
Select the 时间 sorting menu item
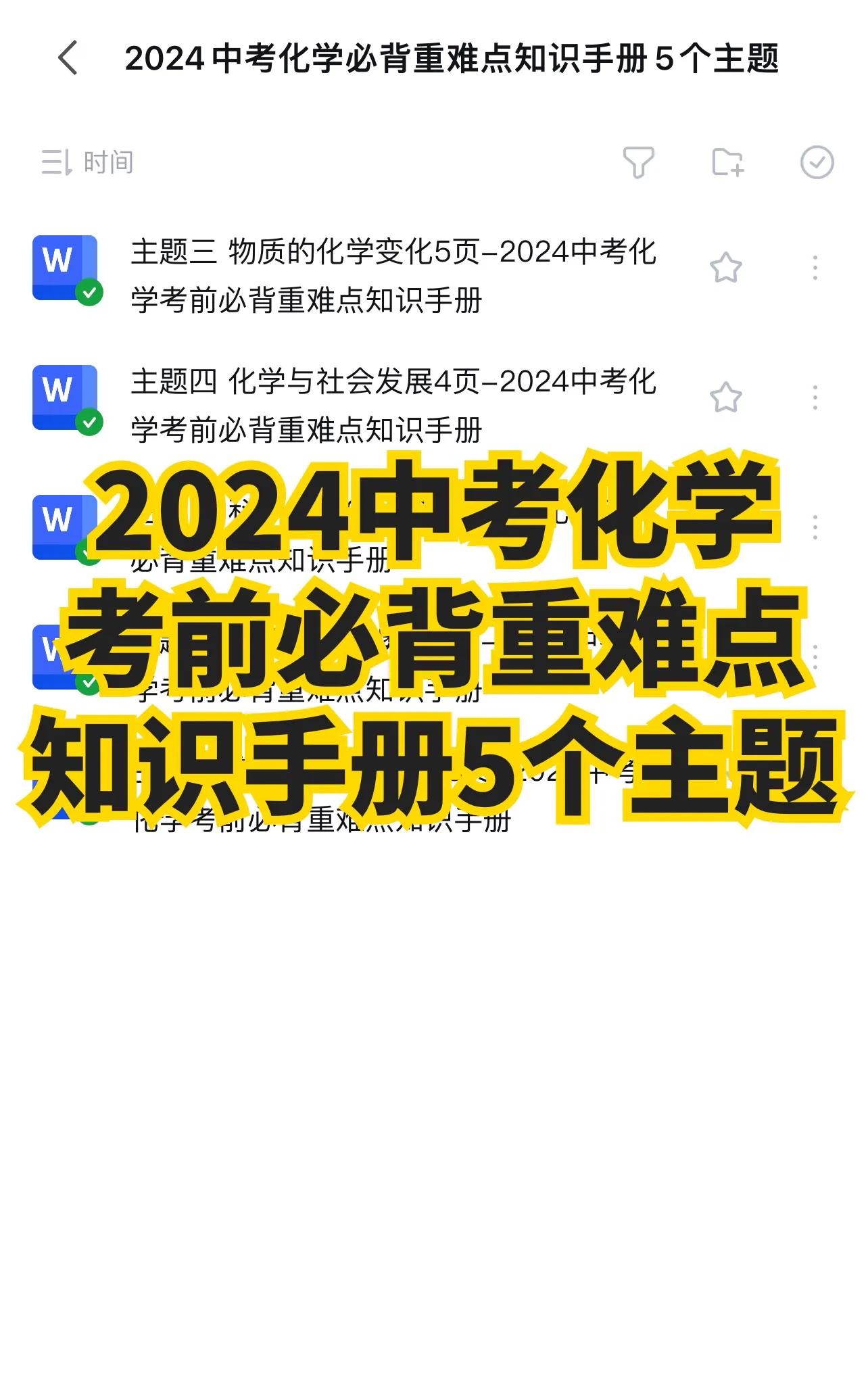[x=108, y=162]
